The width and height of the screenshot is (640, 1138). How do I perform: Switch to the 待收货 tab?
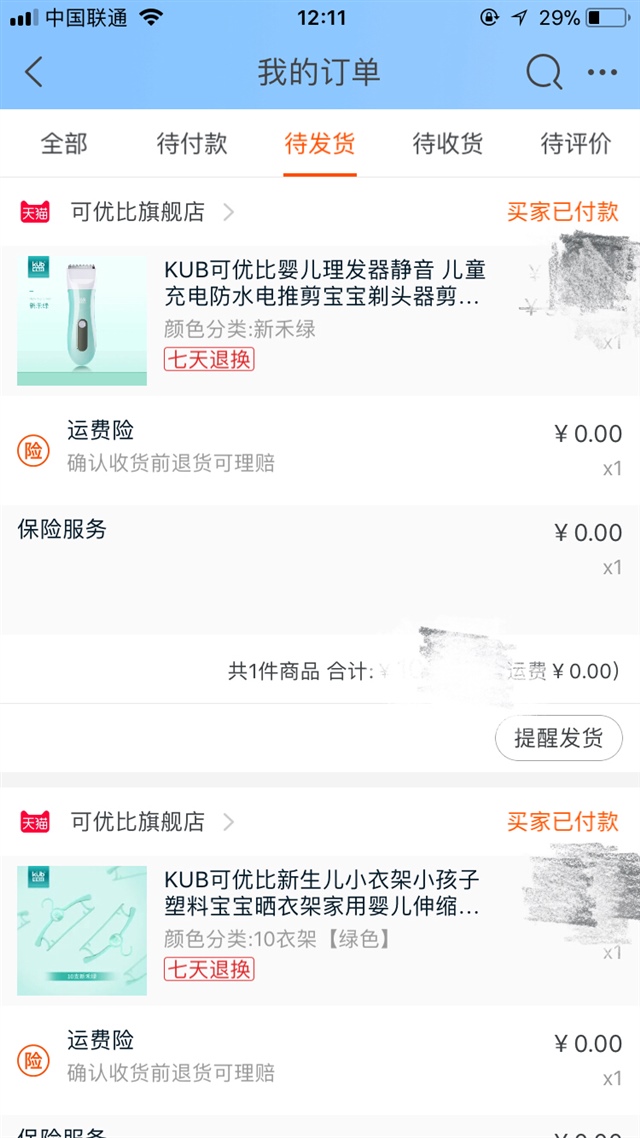click(447, 143)
